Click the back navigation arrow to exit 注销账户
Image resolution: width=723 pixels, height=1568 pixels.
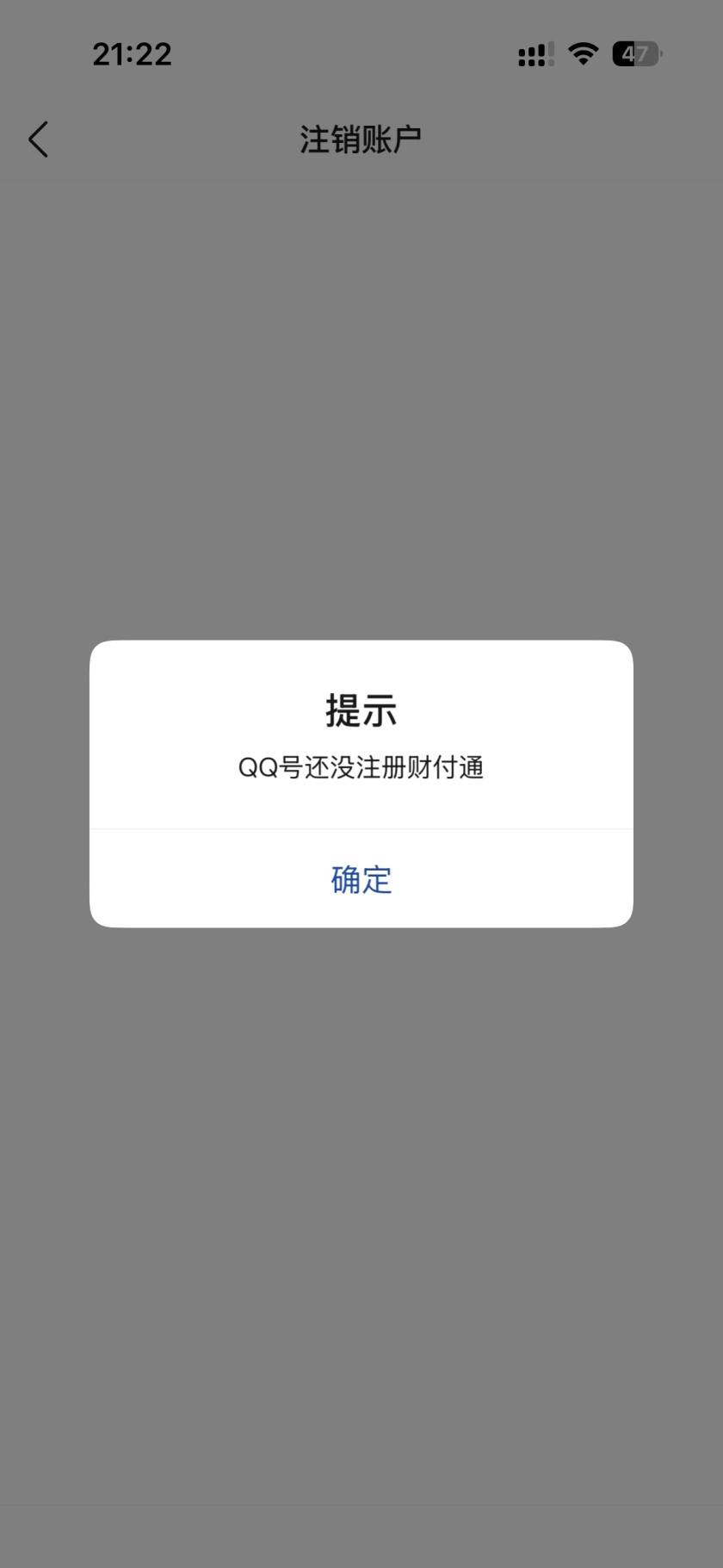38,138
